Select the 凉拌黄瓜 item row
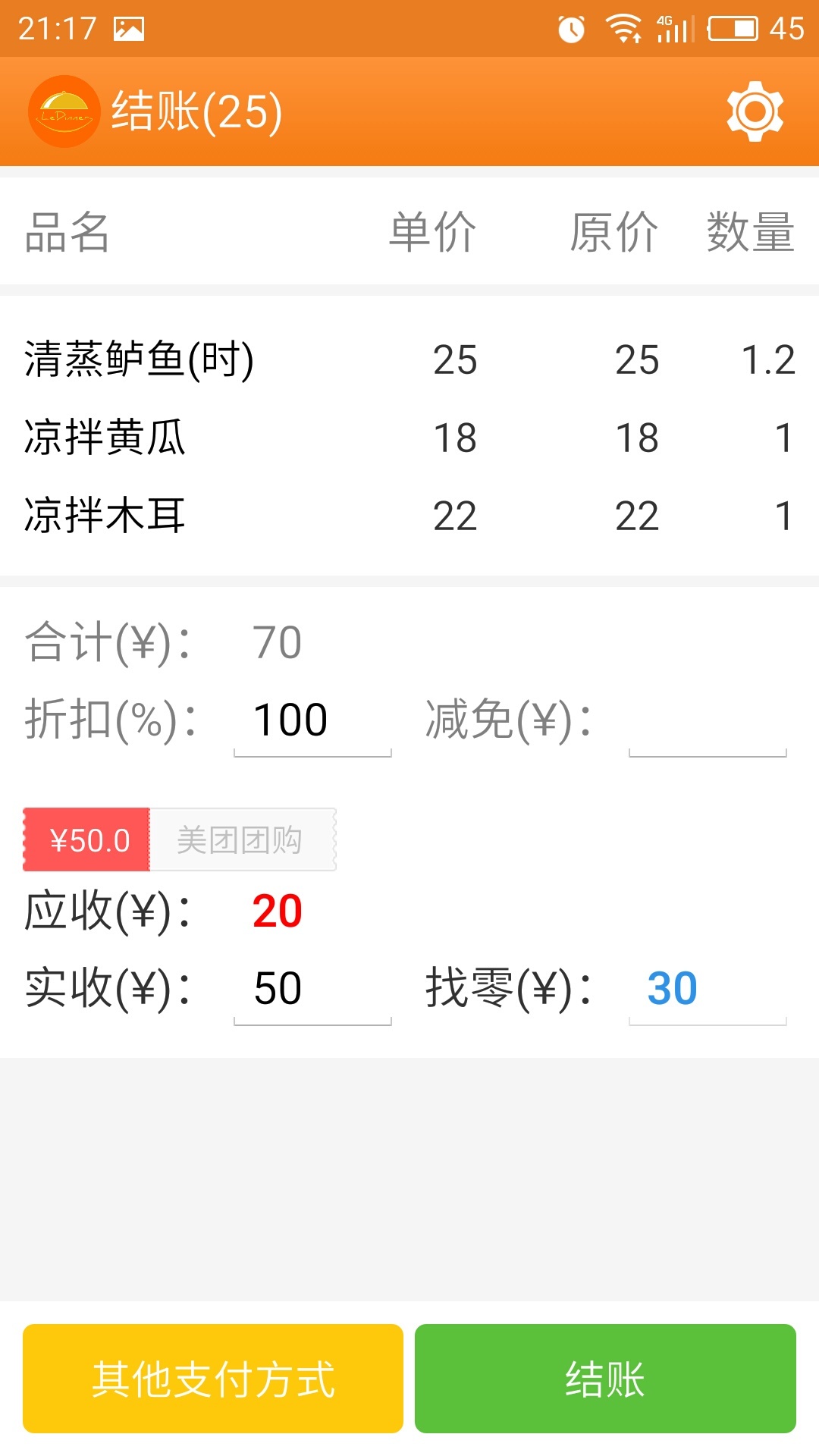819x1456 pixels. (x=409, y=438)
